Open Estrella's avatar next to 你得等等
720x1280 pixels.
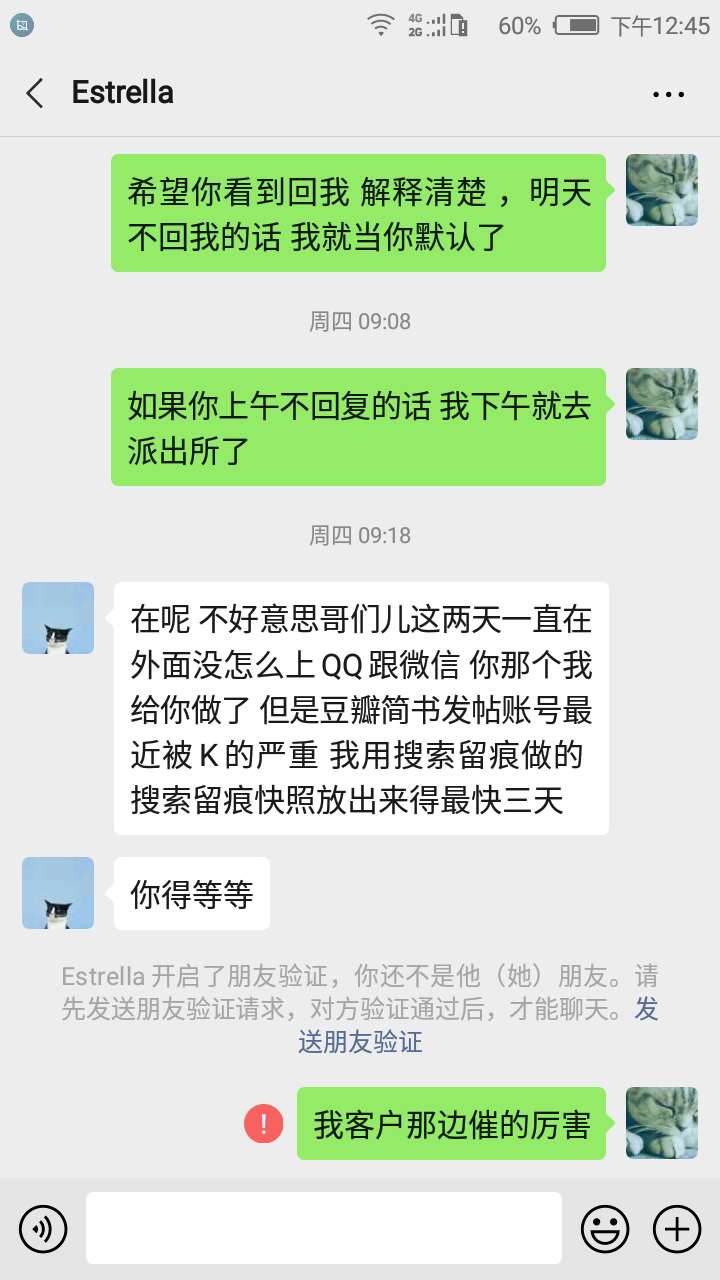(58, 893)
